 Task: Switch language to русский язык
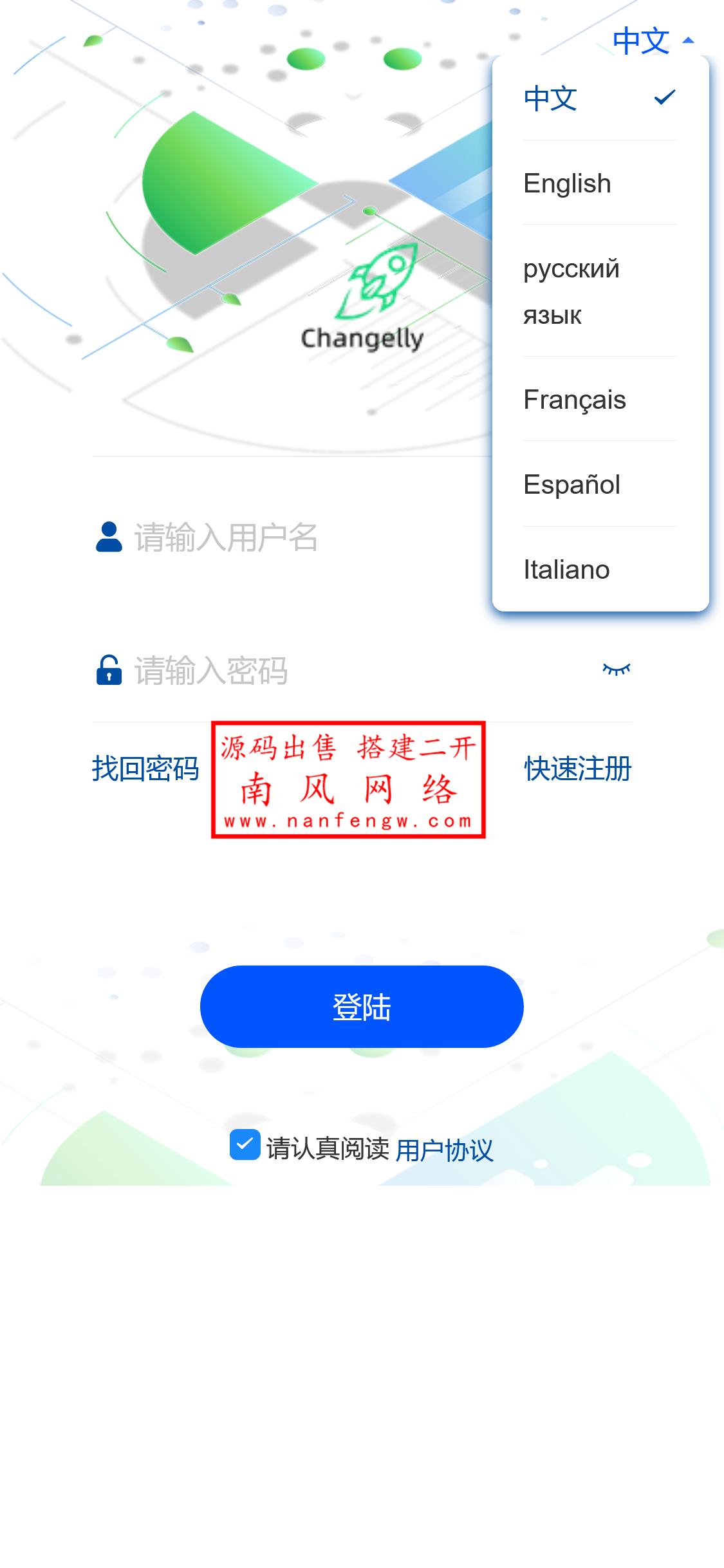[599, 291]
